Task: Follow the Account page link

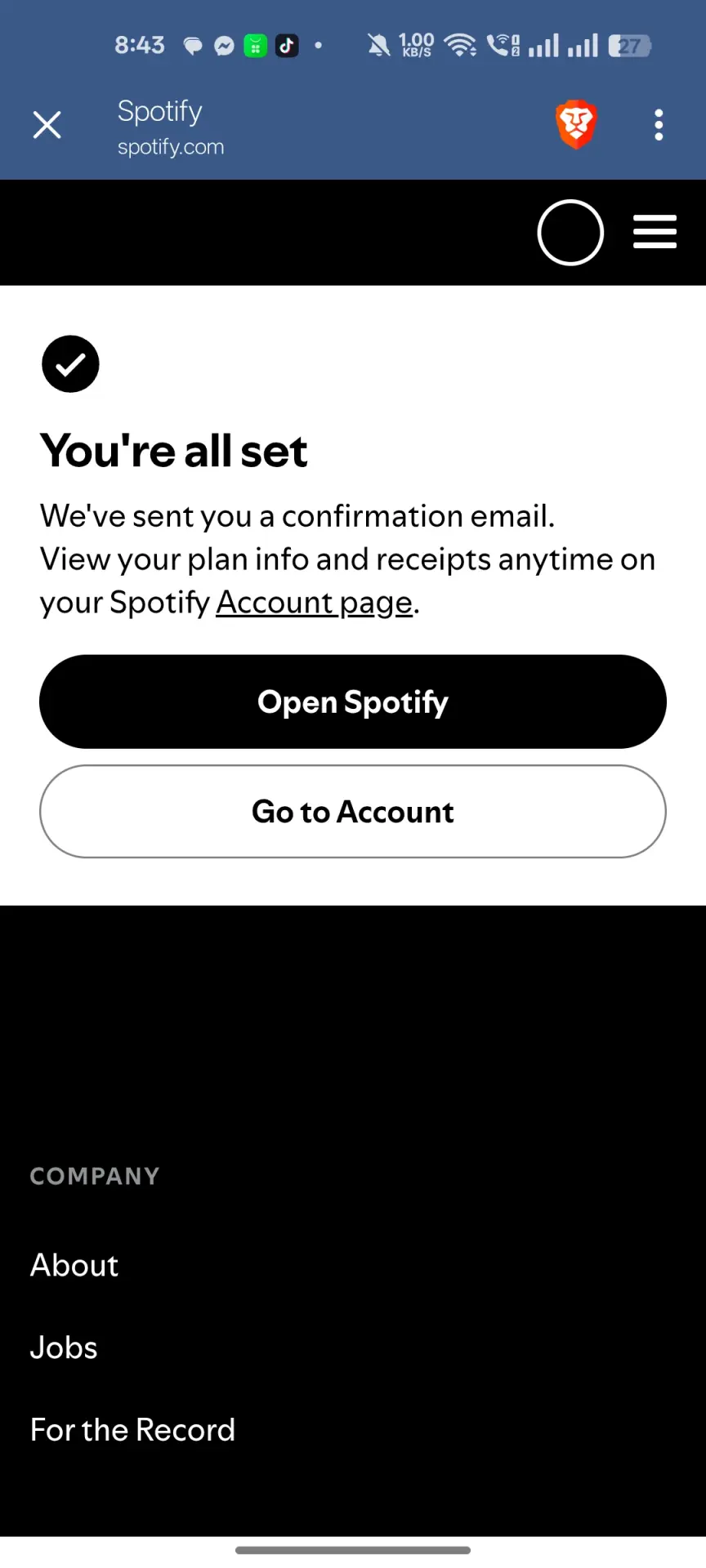Action: click(x=315, y=603)
